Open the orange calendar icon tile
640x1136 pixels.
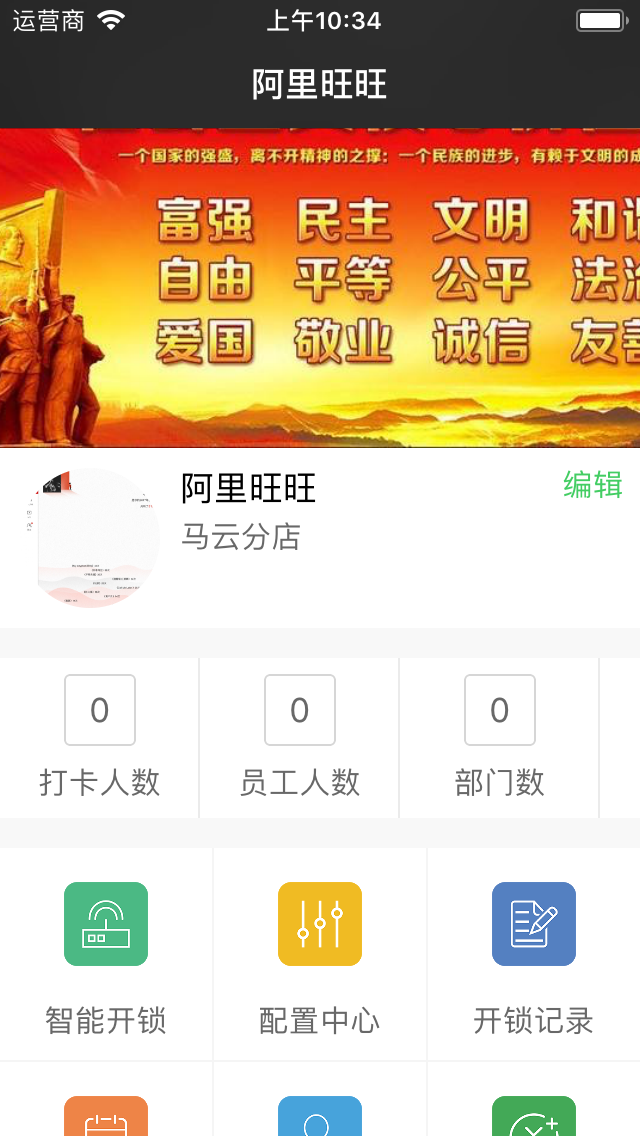(x=106, y=1116)
